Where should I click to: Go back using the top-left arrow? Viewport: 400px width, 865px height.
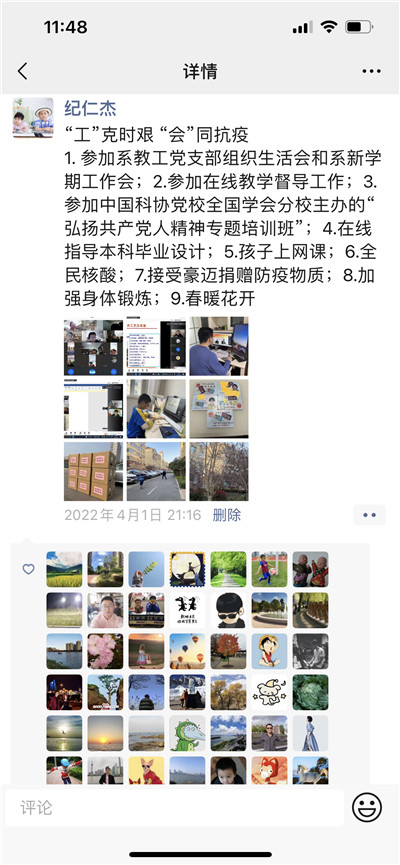point(22,71)
